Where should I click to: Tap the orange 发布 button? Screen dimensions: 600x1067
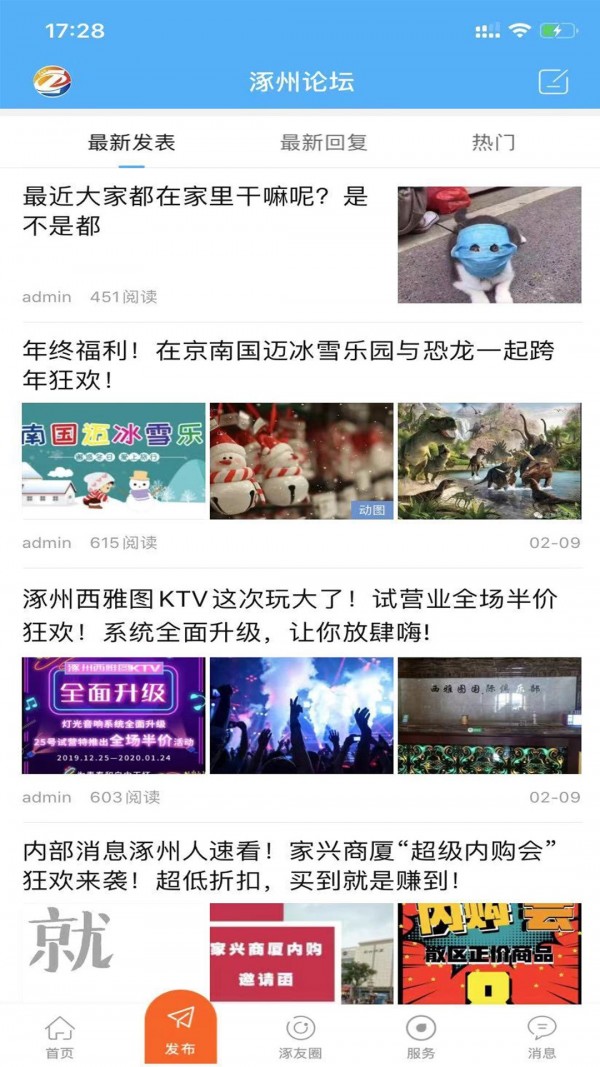pyautogui.click(x=180, y=1030)
